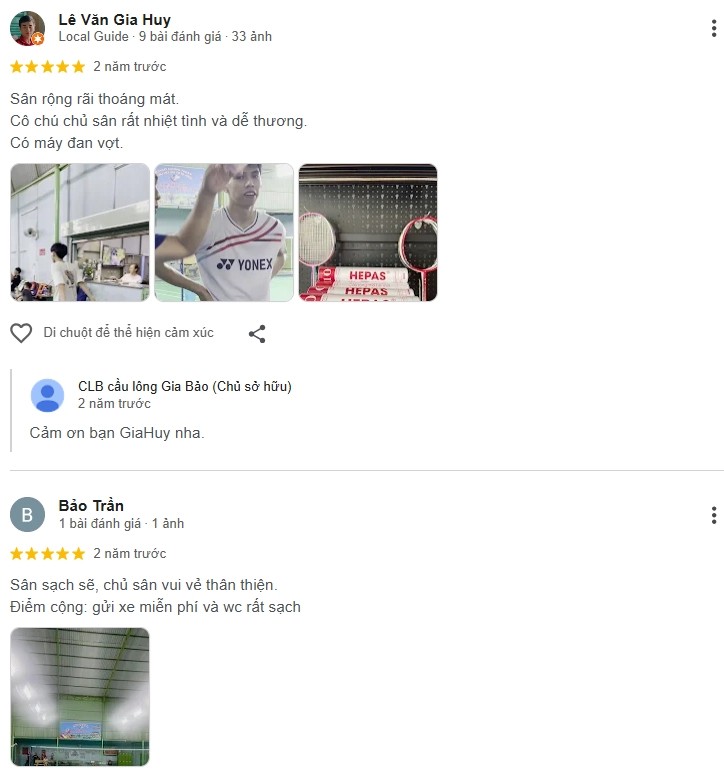View photo of rackets and Hepas shuttlecocks
724x776 pixels.
[368, 232]
